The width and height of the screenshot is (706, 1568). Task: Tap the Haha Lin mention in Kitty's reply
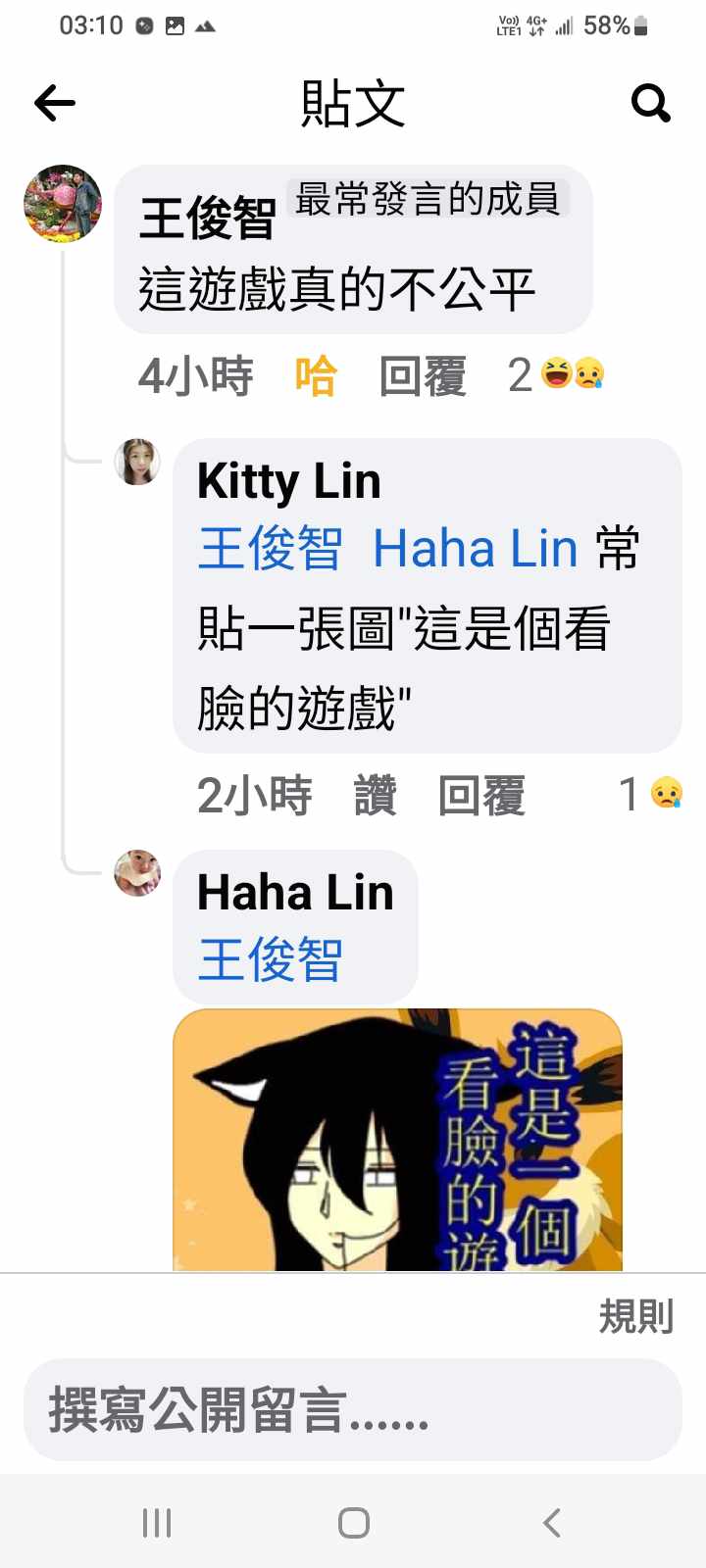476,548
